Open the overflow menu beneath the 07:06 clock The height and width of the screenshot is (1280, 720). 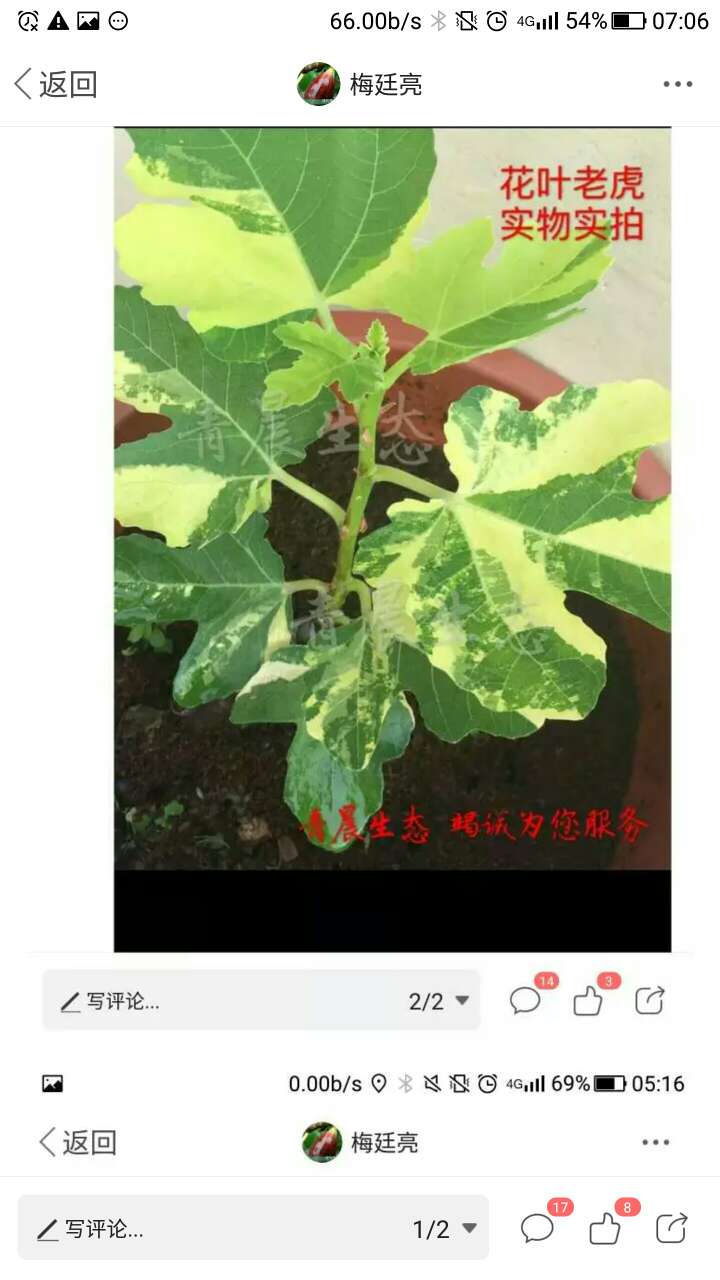[x=677, y=84]
